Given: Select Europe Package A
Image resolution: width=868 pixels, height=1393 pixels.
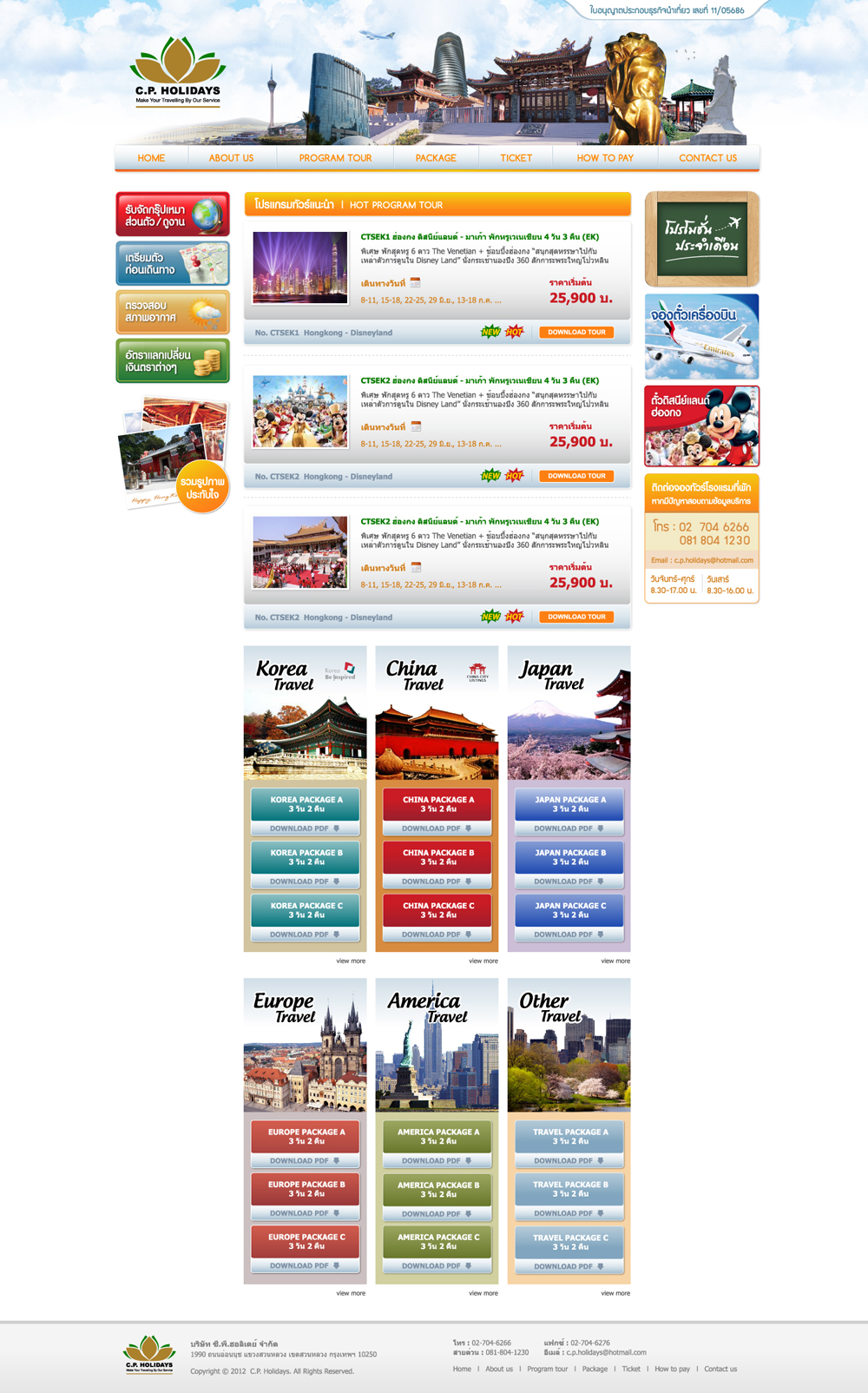Looking at the screenshot, I should click(305, 1136).
